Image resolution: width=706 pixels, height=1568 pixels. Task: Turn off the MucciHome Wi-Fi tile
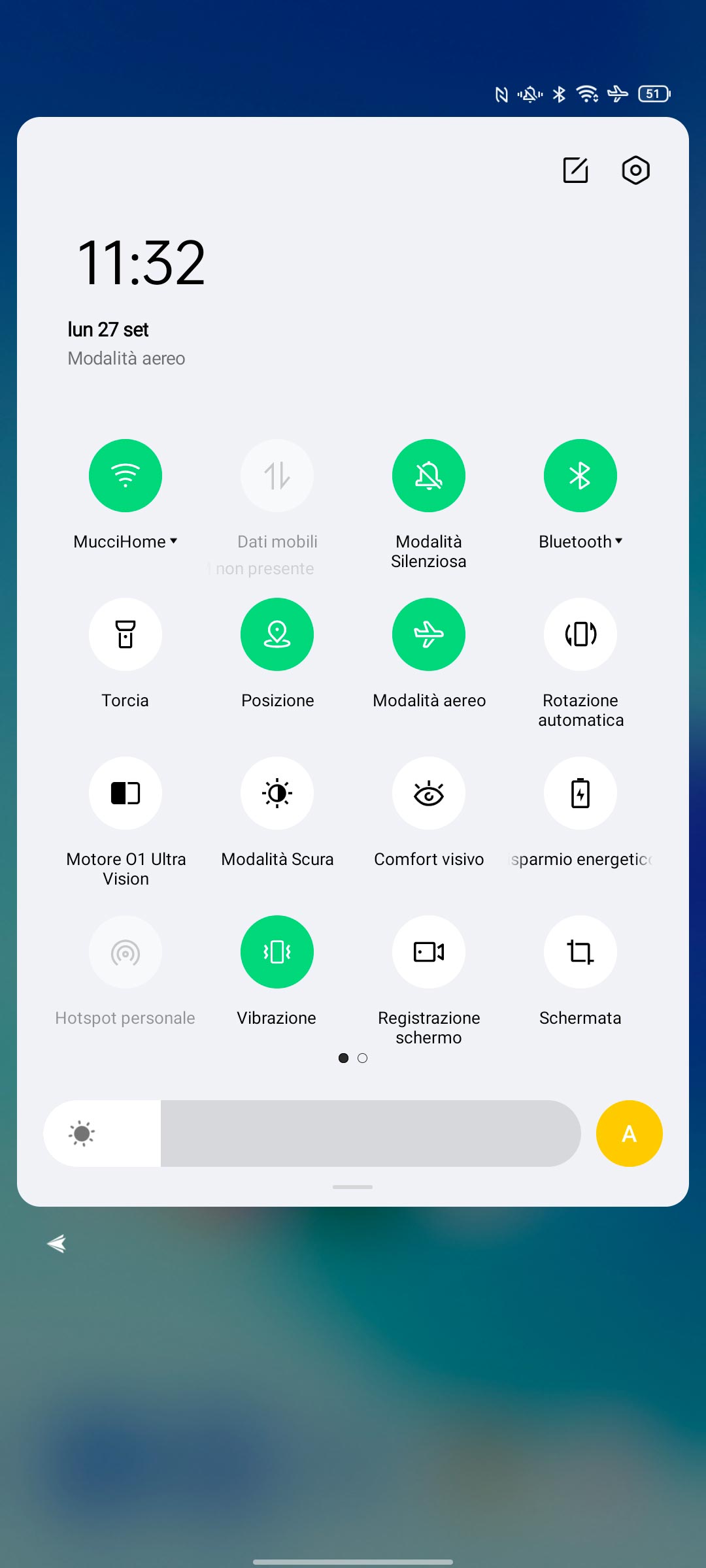(x=126, y=476)
